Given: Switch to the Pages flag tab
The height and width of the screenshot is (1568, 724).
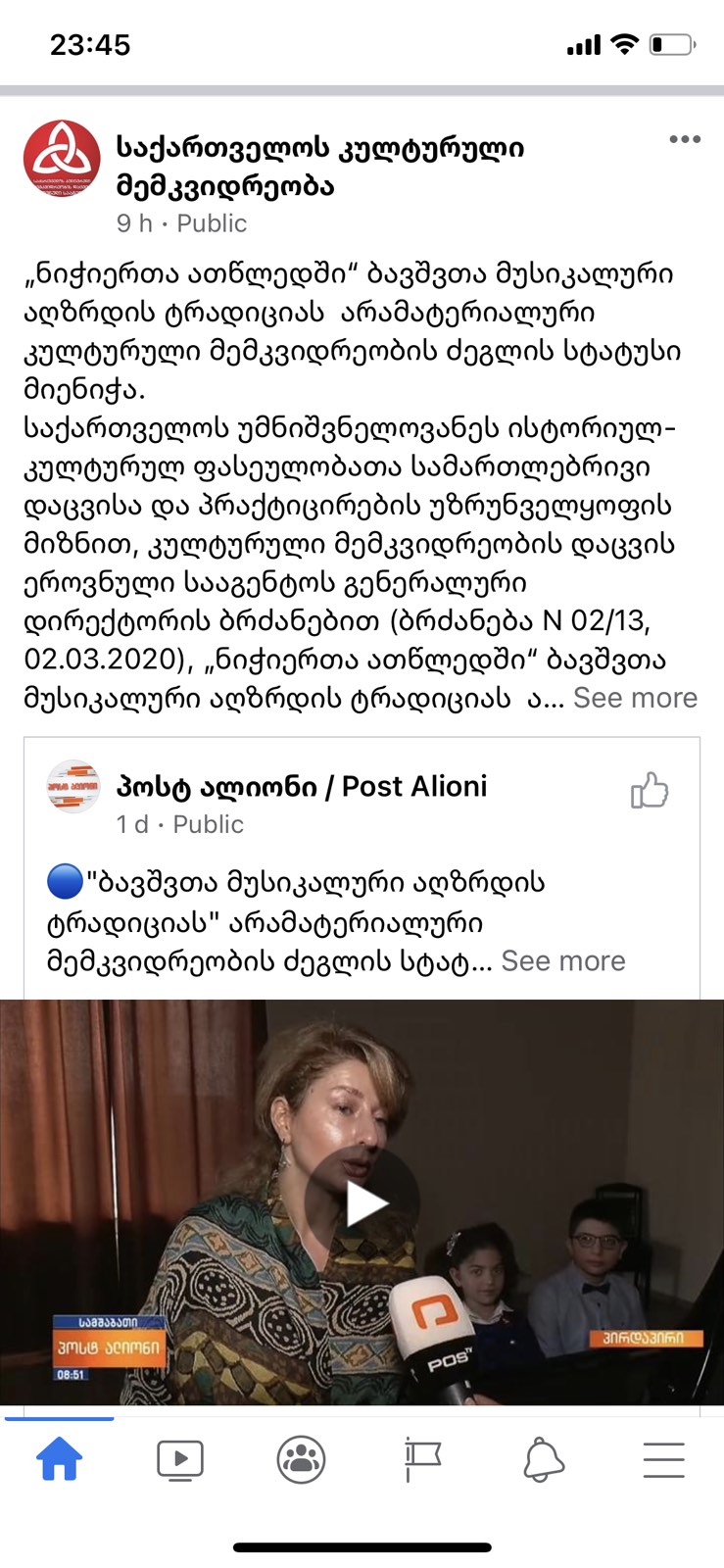Looking at the screenshot, I should point(422,1460).
